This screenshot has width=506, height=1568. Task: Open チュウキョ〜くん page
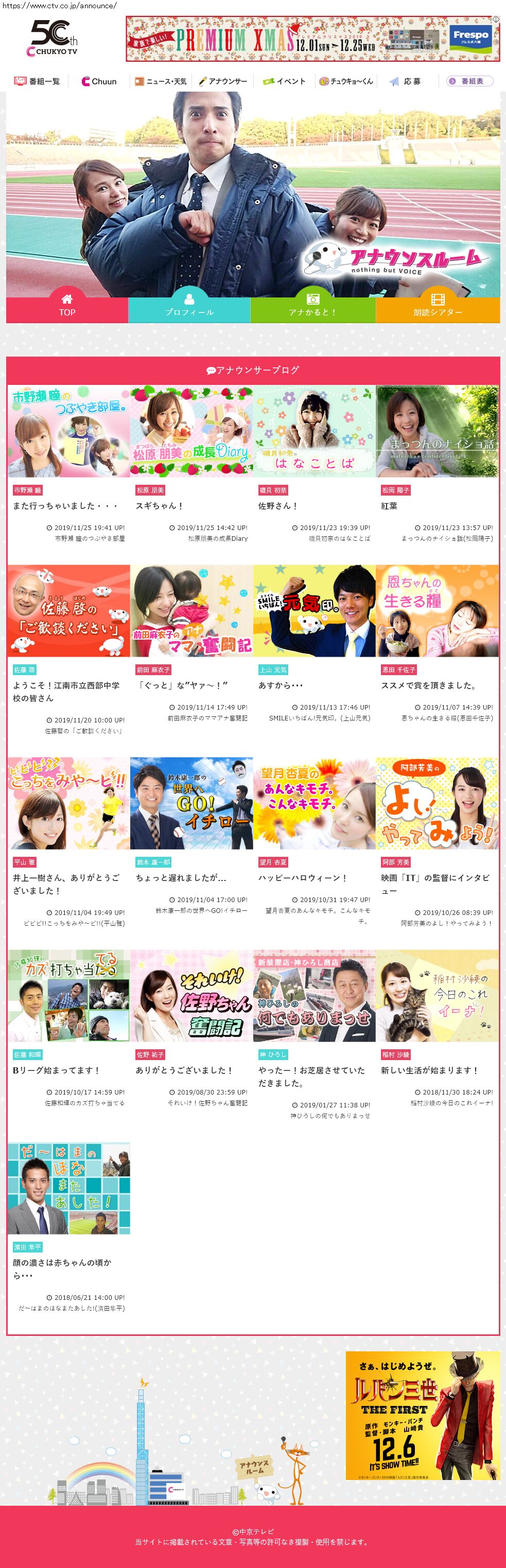346,81
